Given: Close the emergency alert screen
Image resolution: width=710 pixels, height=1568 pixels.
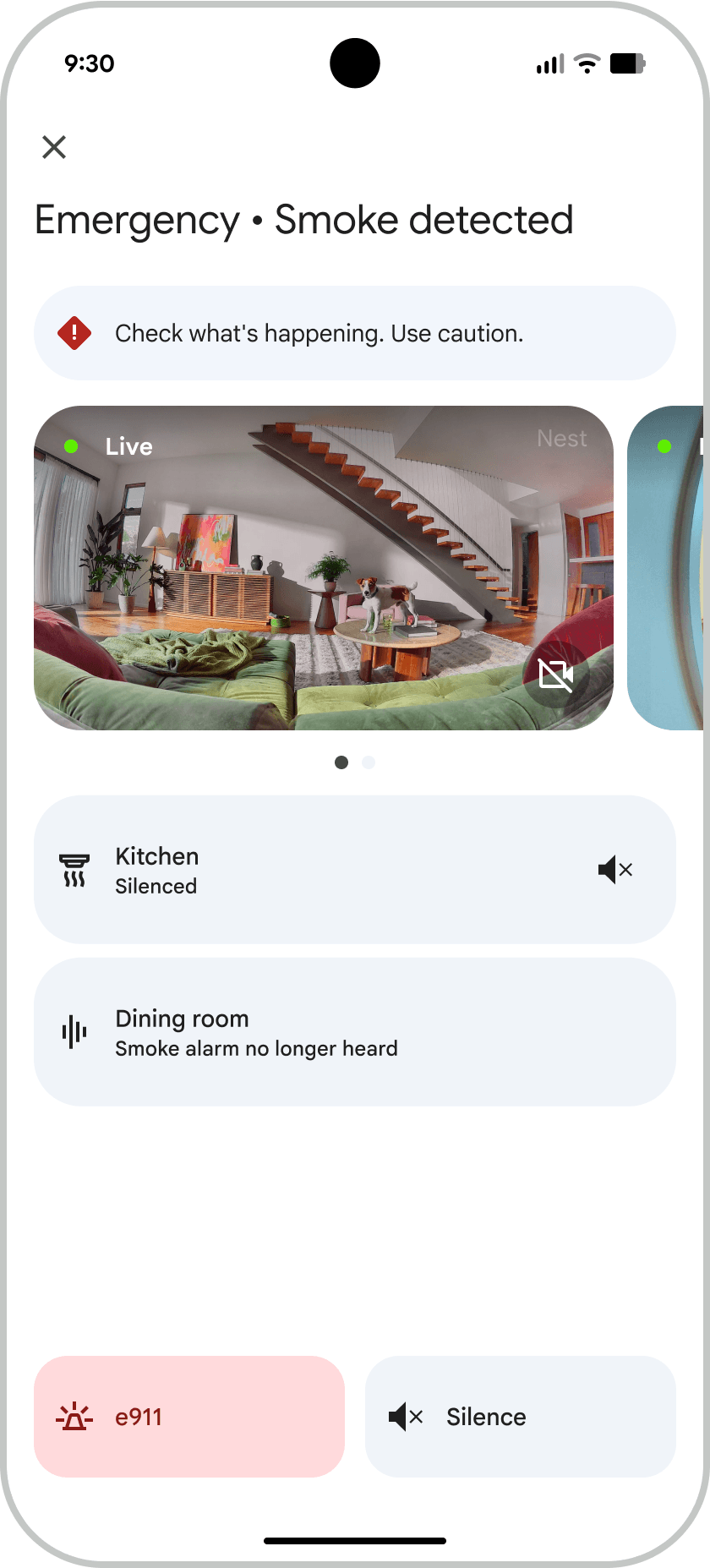Looking at the screenshot, I should [x=54, y=147].
